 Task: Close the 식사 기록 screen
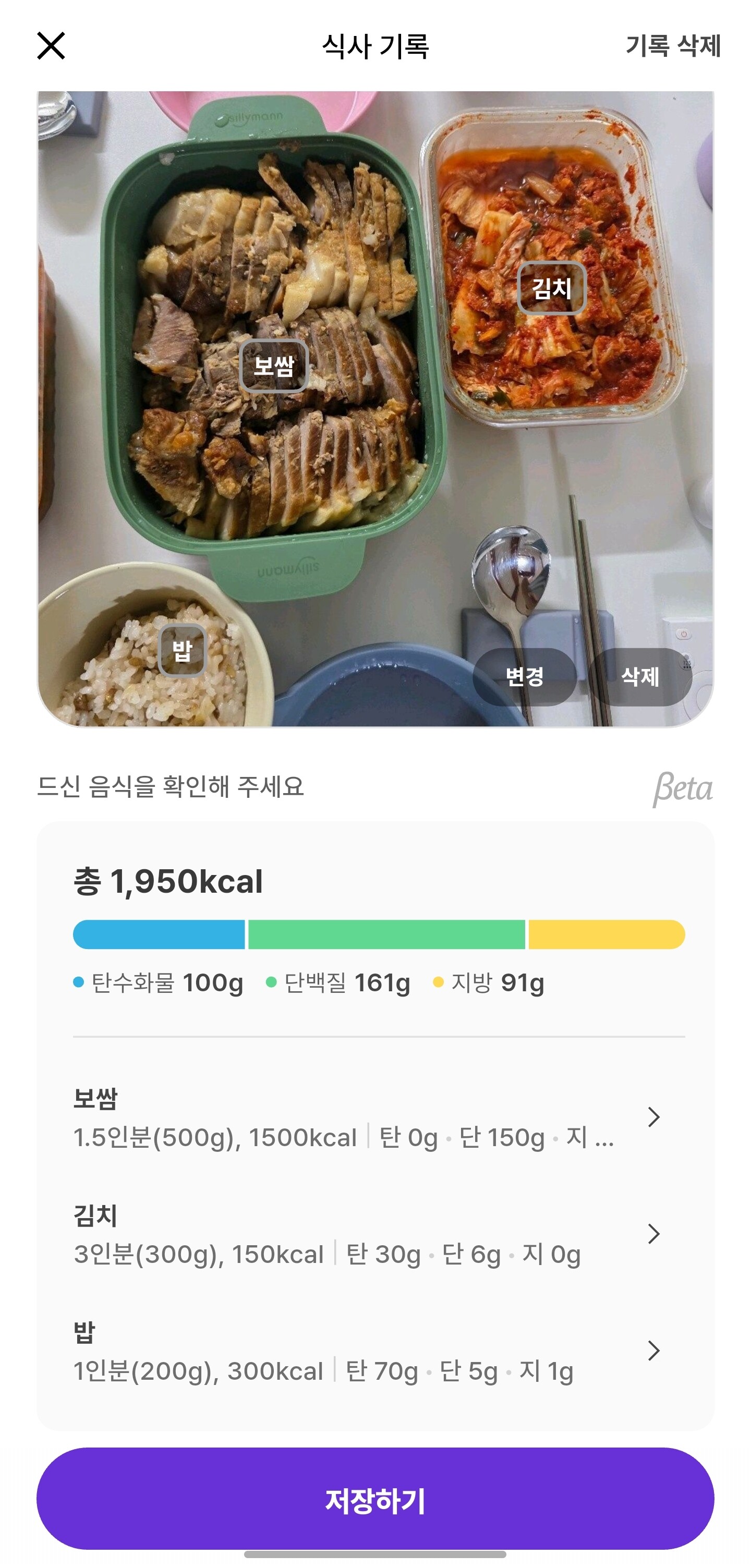pos(51,46)
